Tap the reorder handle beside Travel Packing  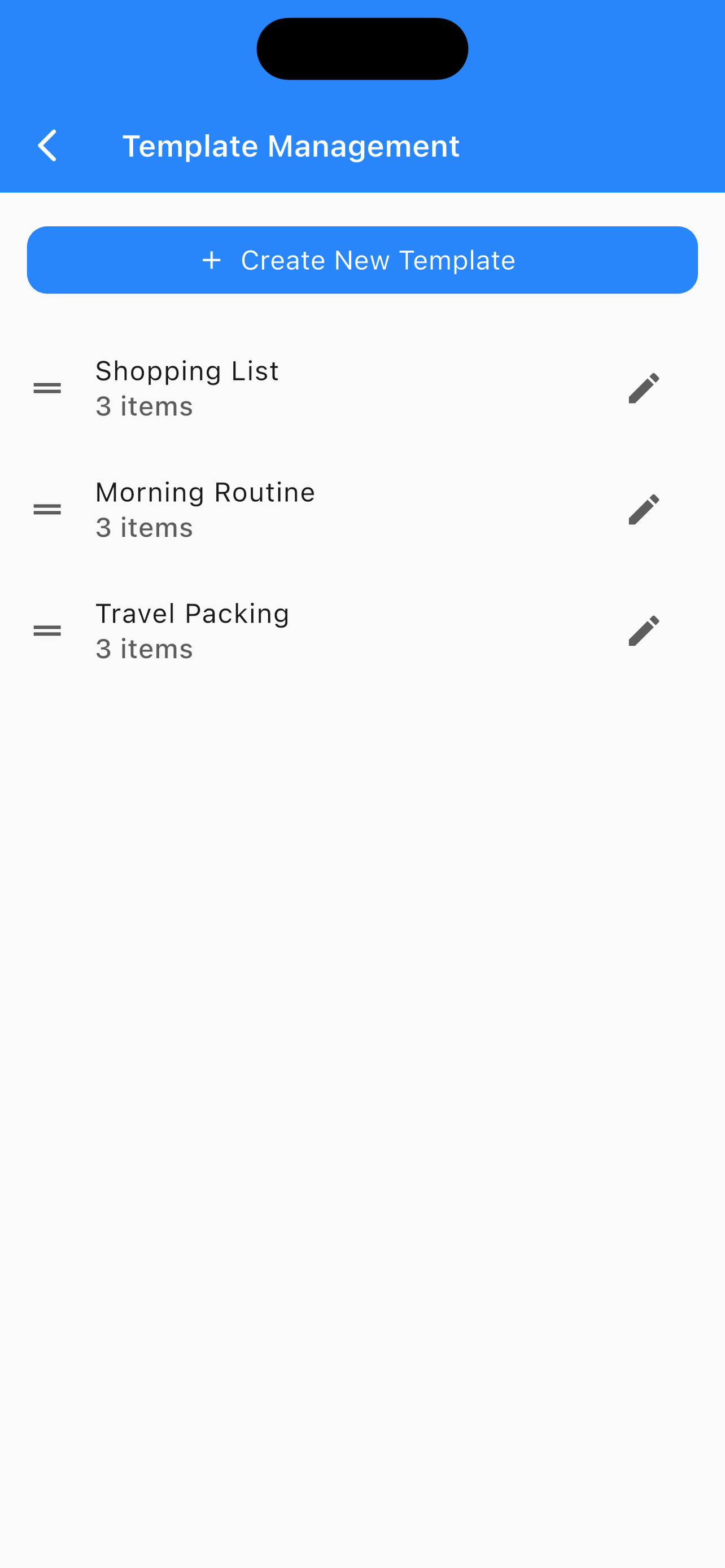click(47, 630)
